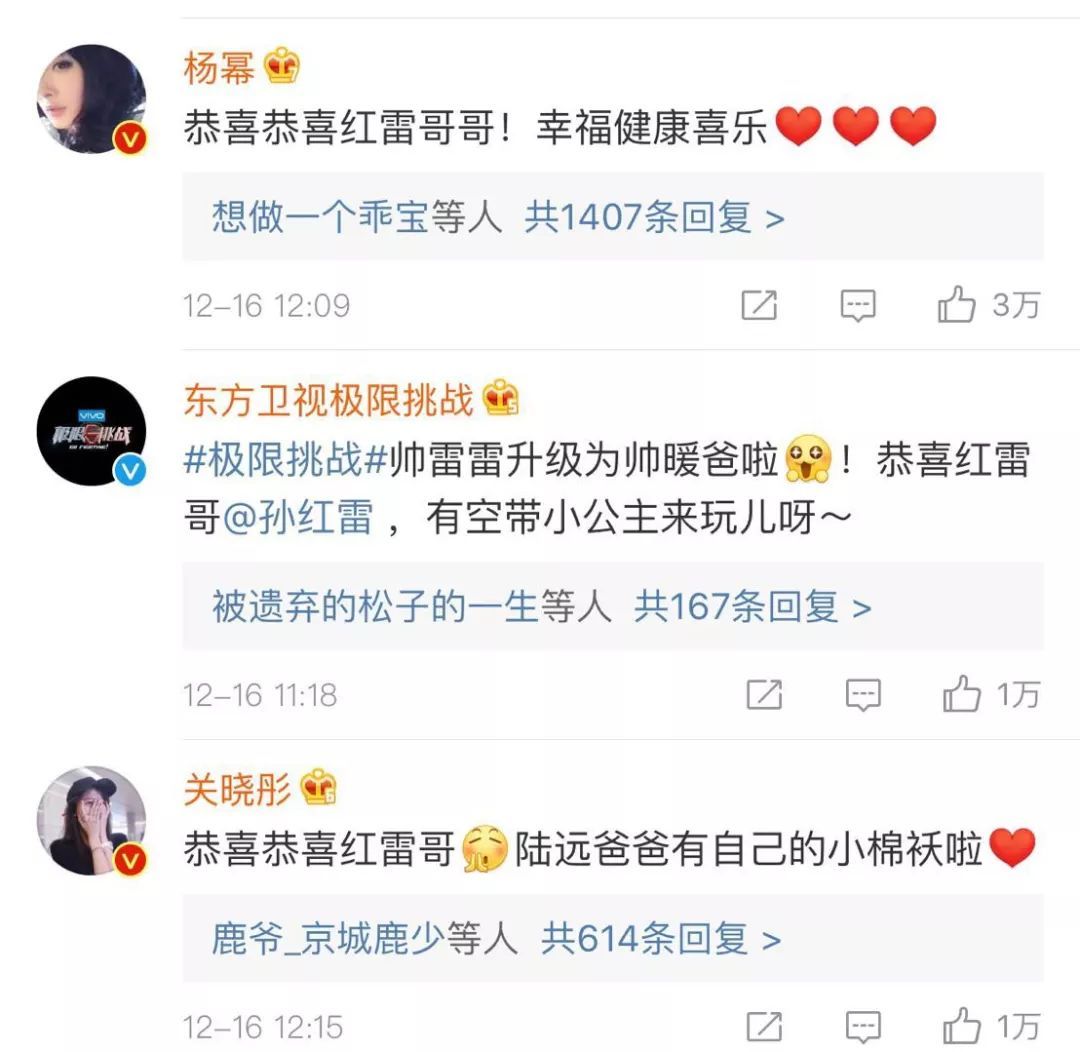Screen dimensions: 1080x1052
Task: Reply to 杨幂's comment
Action: (x=858, y=306)
